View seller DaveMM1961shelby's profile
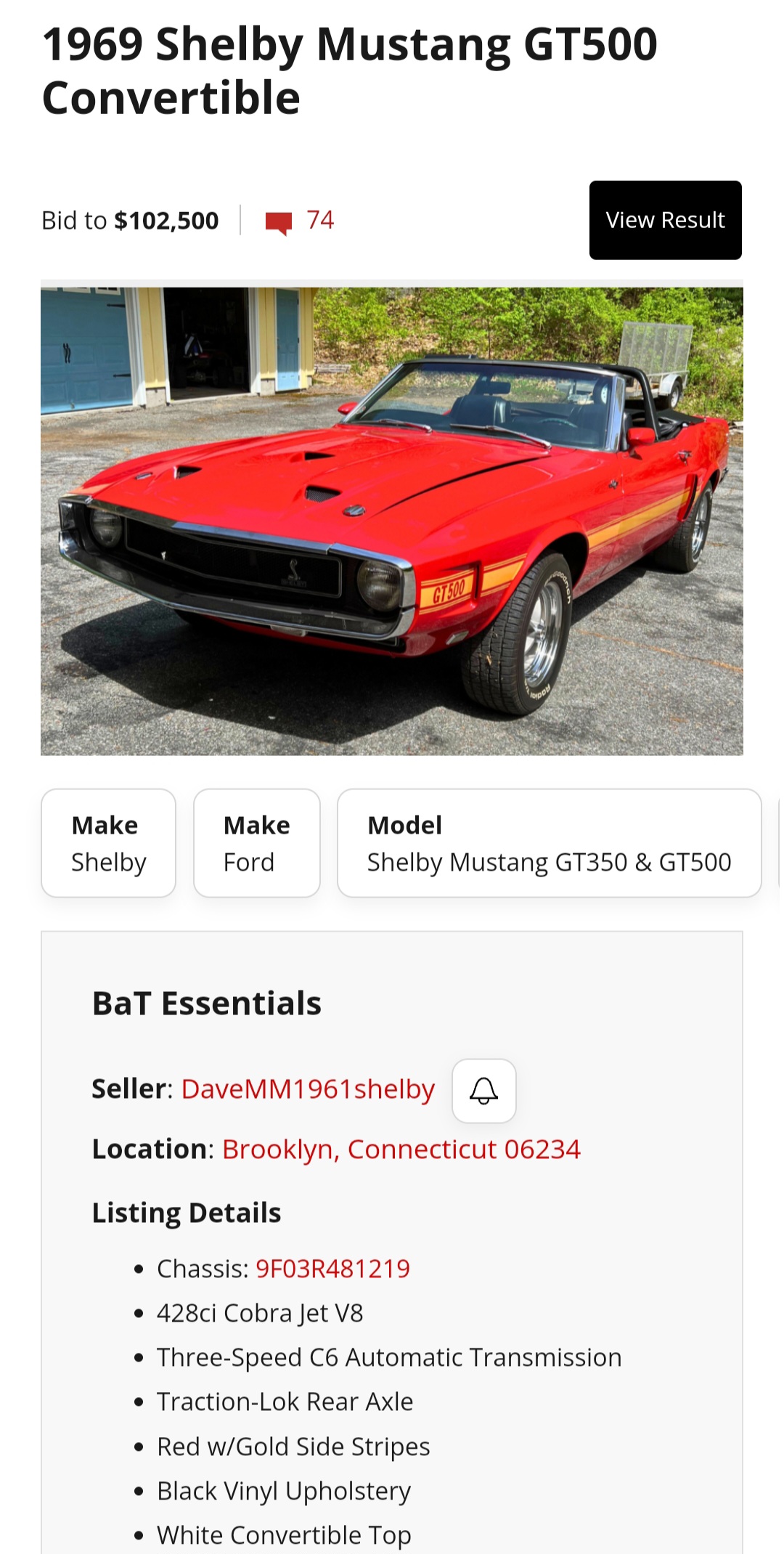This screenshot has height=1554, width=784. (308, 1089)
